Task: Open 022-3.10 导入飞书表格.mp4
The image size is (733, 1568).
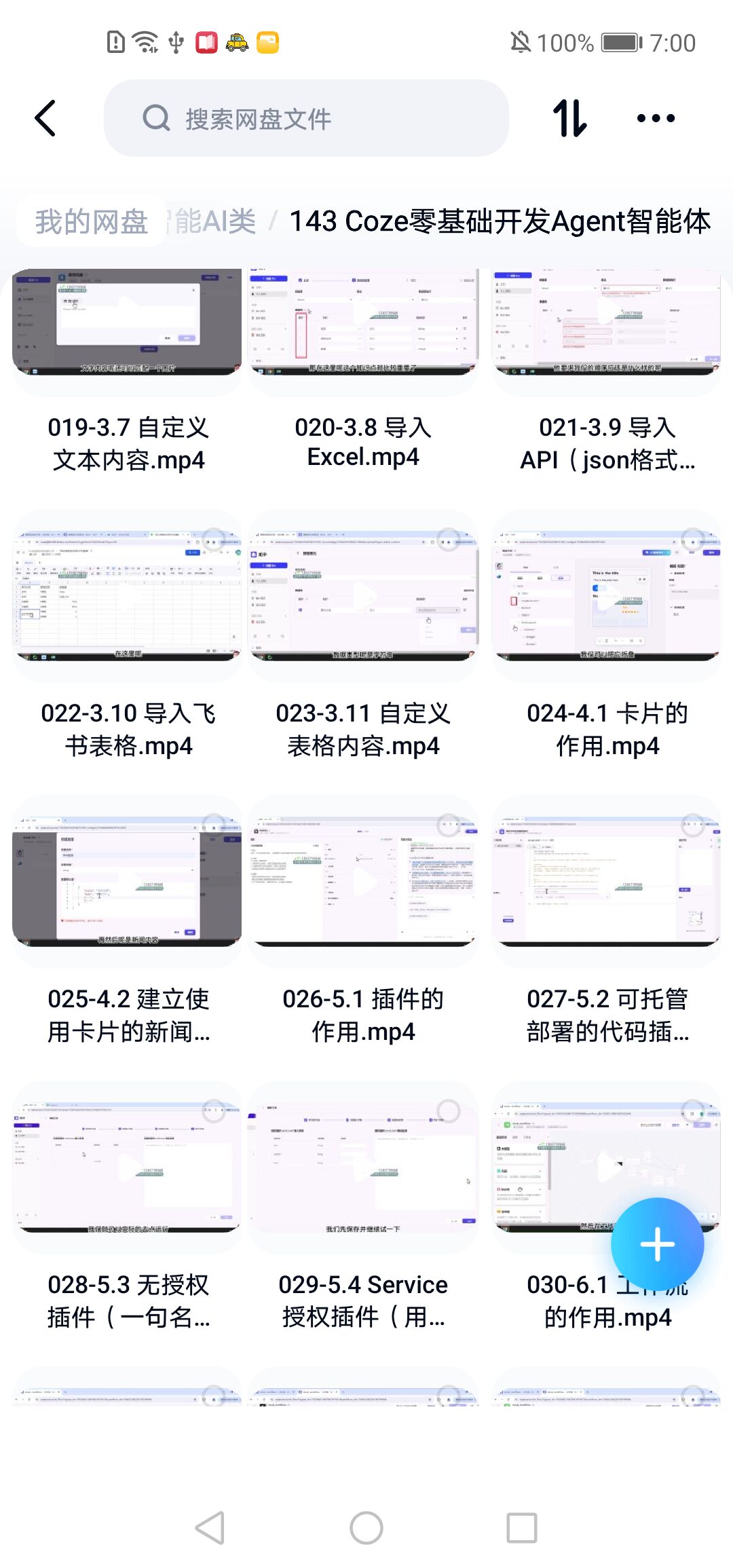Action: click(x=127, y=597)
